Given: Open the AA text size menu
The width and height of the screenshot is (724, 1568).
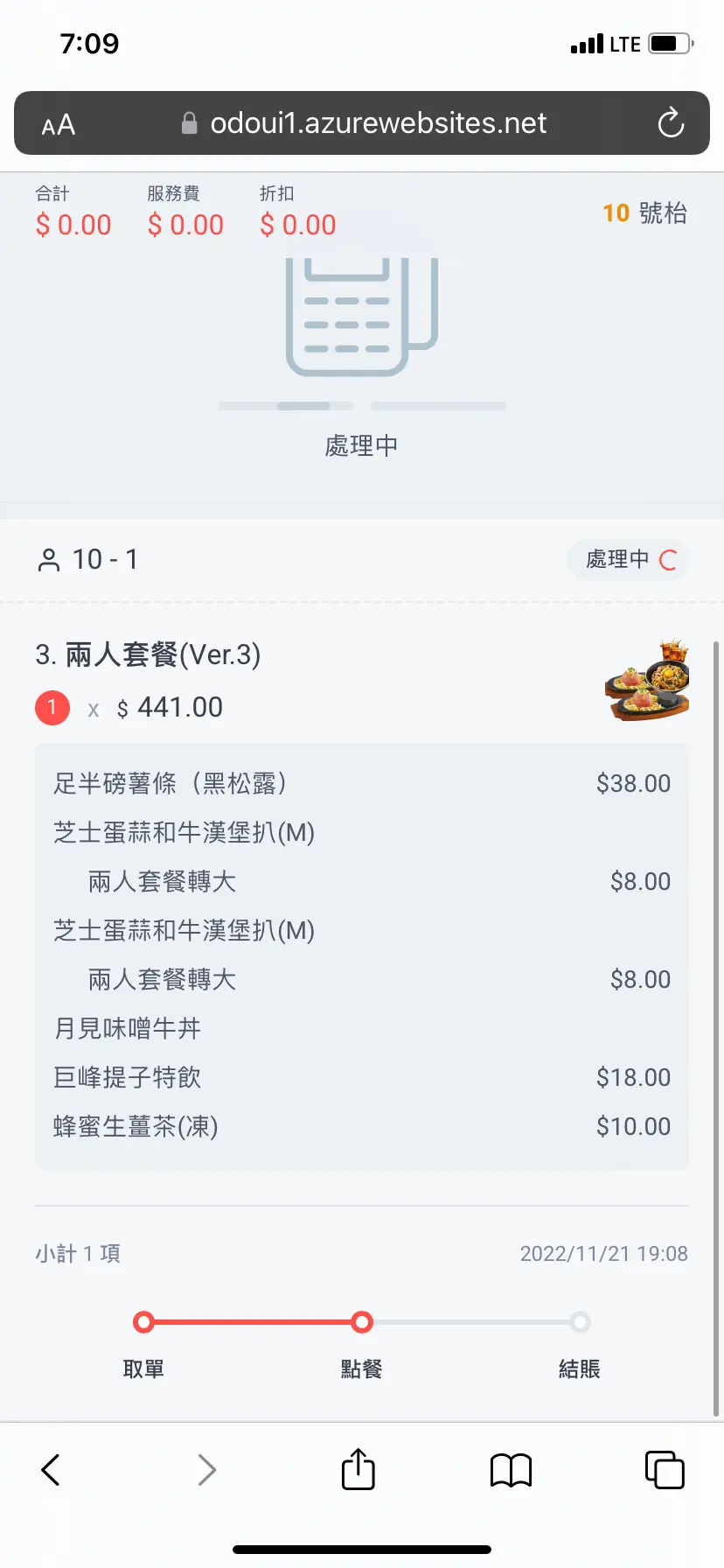Looking at the screenshot, I should tap(59, 125).
